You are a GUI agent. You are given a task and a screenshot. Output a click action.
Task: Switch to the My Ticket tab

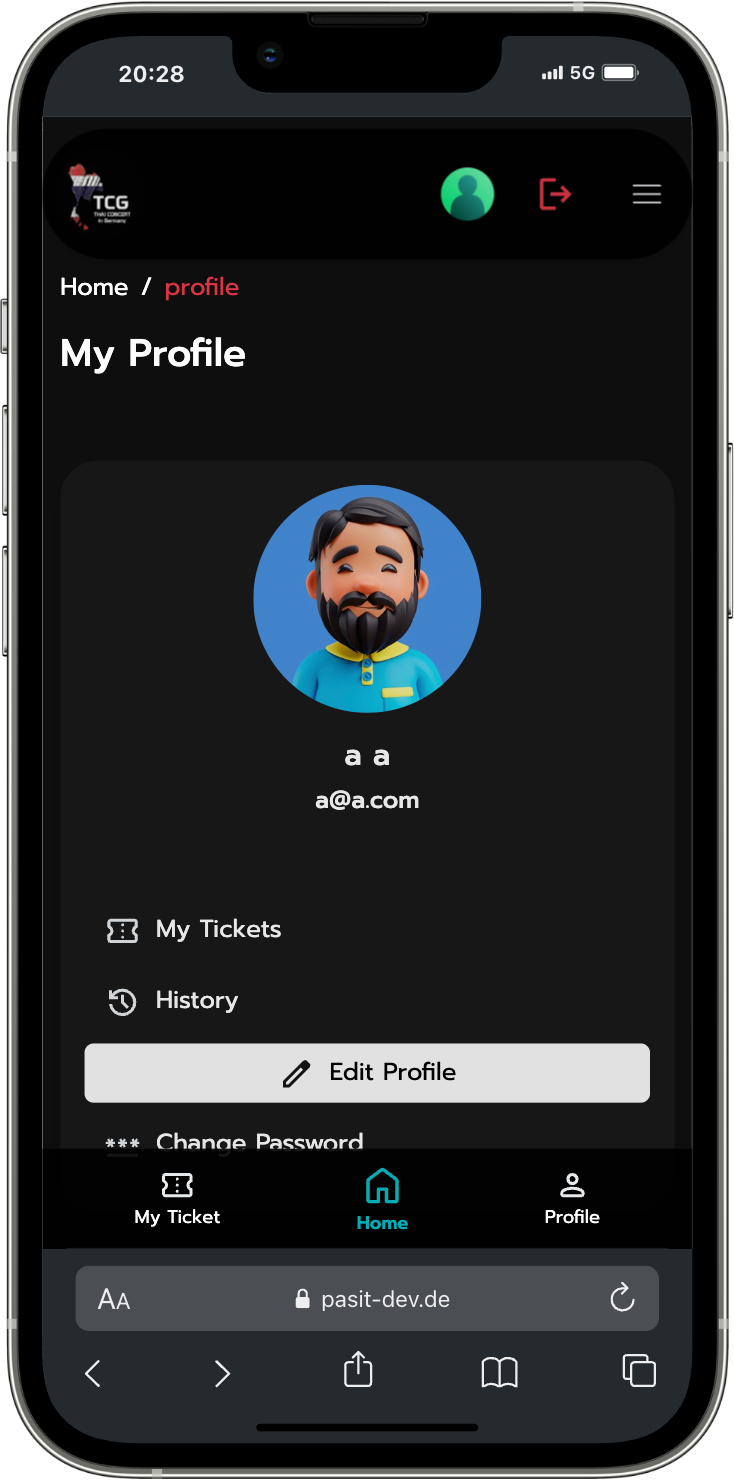coord(177,1199)
